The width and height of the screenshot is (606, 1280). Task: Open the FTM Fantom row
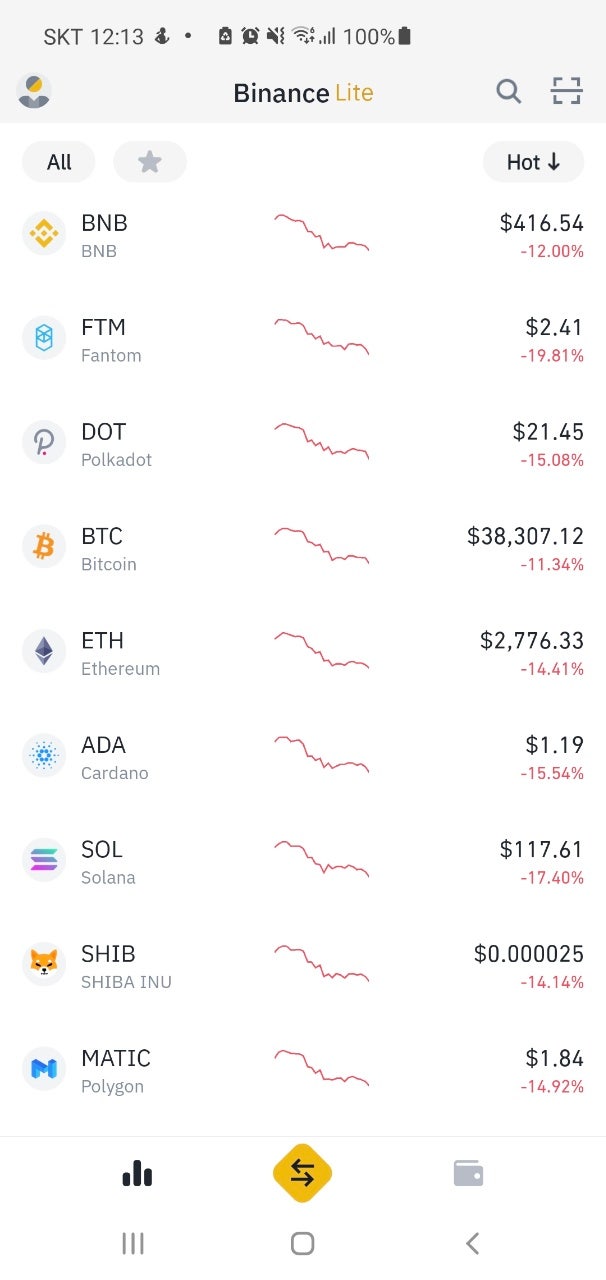point(303,340)
